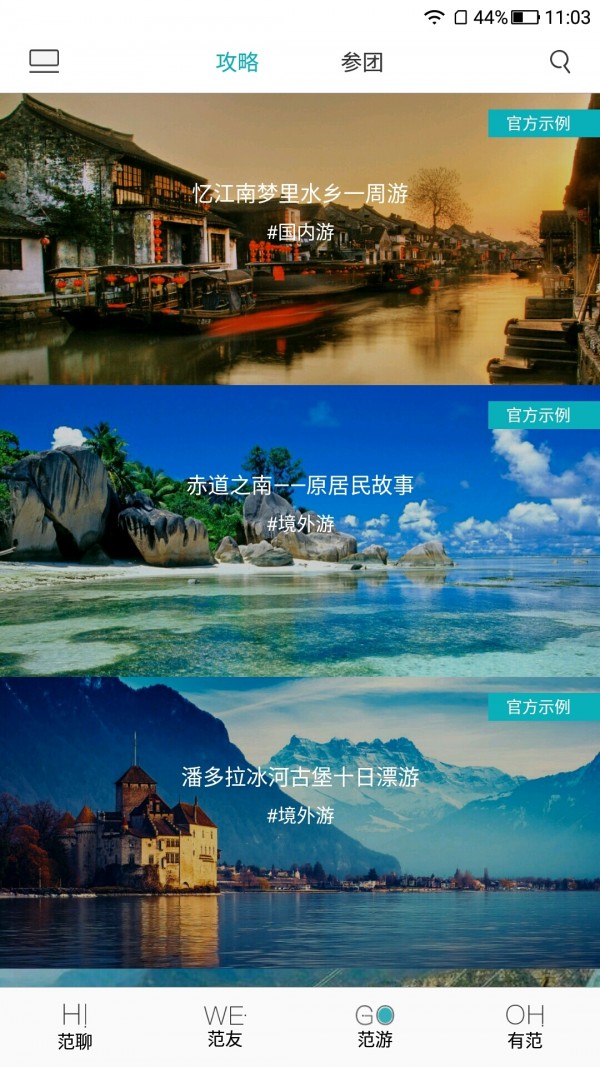Go to the 范聊 tab
The width and height of the screenshot is (600, 1067).
click(75, 1027)
